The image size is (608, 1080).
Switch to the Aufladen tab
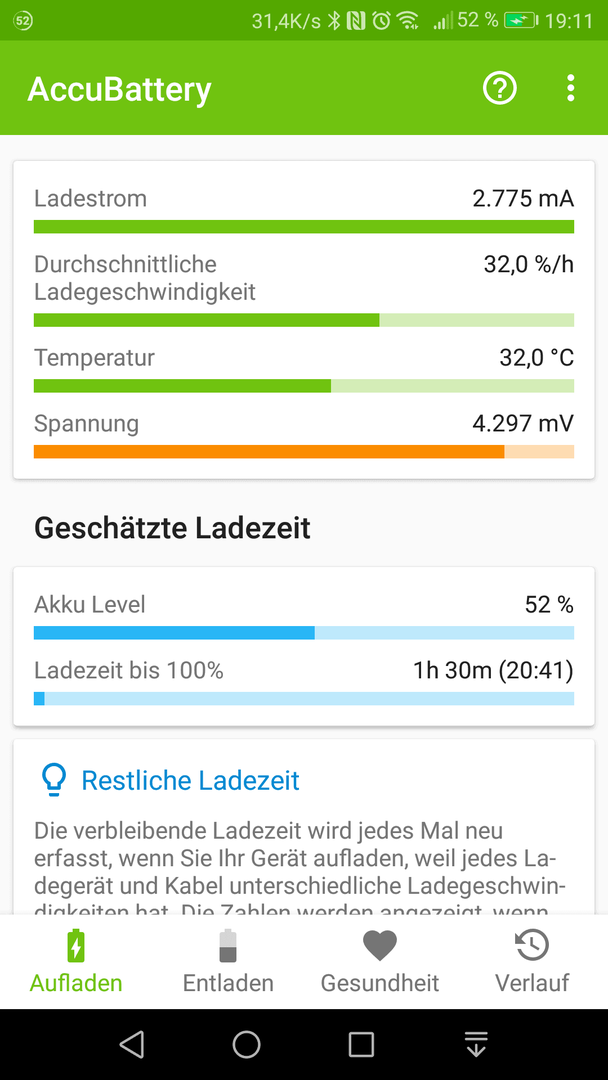76,962
